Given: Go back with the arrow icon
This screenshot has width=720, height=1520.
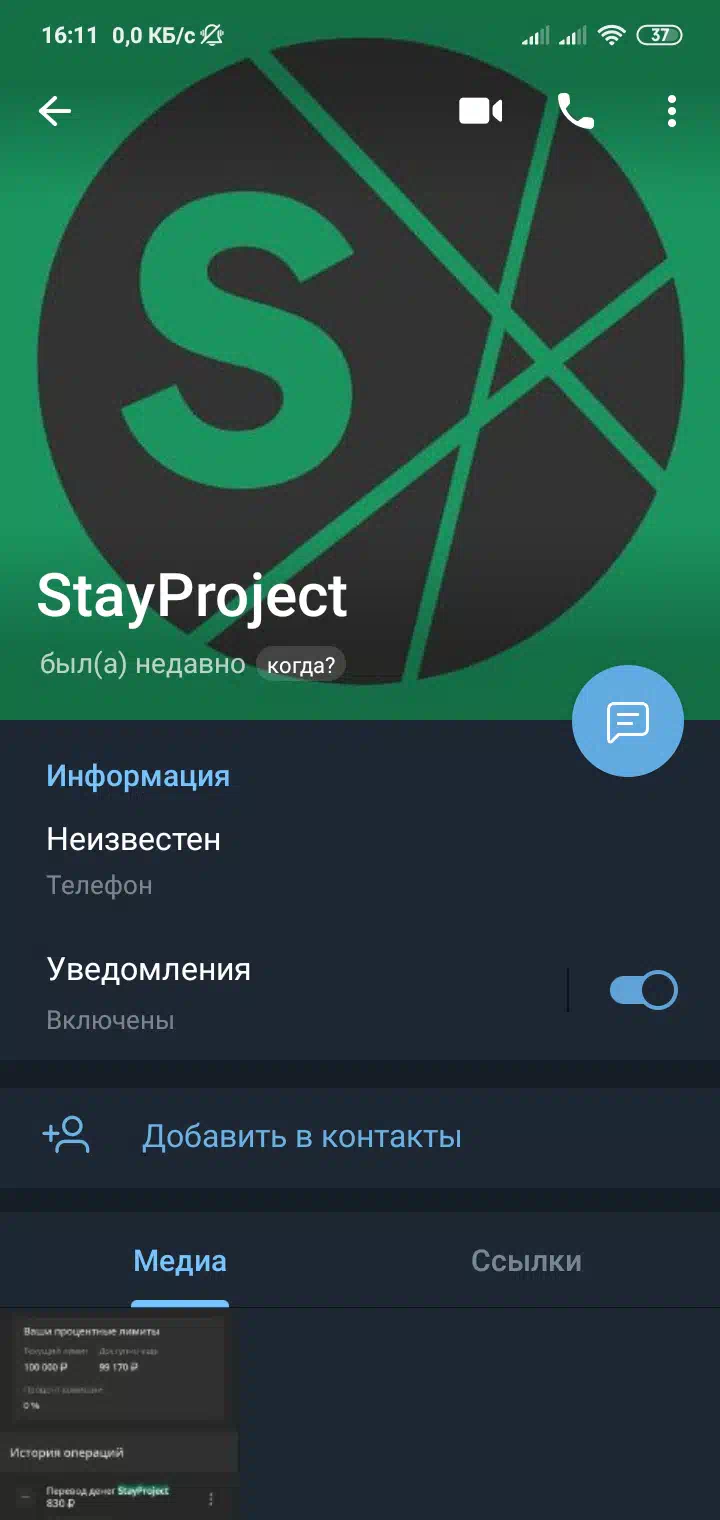Looking at the screenshot, I should 55,111.
